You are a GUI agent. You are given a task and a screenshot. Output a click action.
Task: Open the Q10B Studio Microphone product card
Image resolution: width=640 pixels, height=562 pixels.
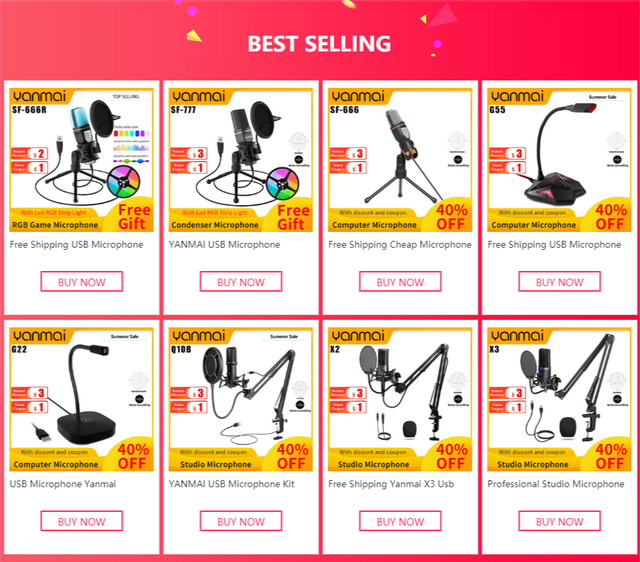pyautogui.click(x=241, y=400)
